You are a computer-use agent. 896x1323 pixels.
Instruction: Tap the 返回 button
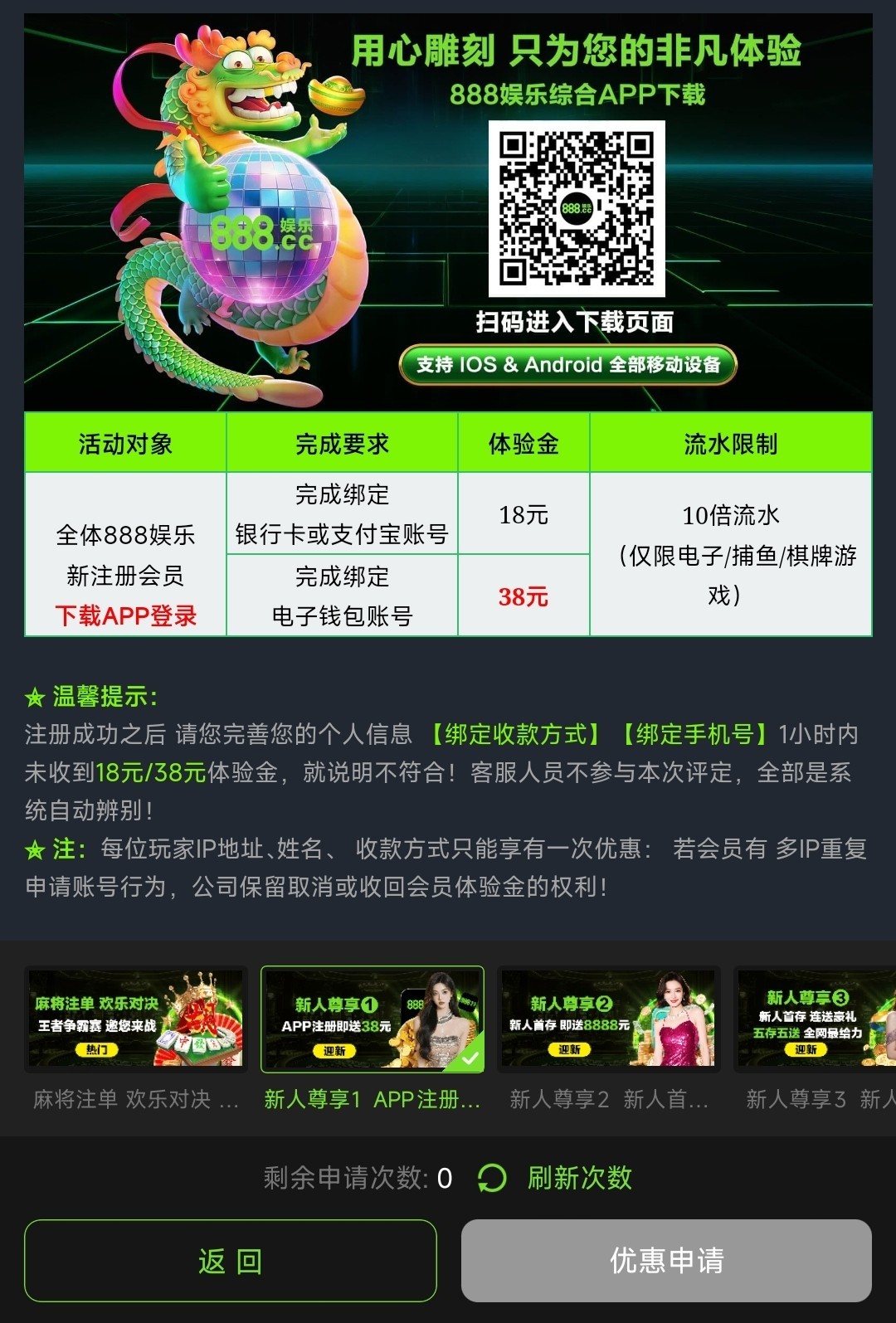point(230,1260)
